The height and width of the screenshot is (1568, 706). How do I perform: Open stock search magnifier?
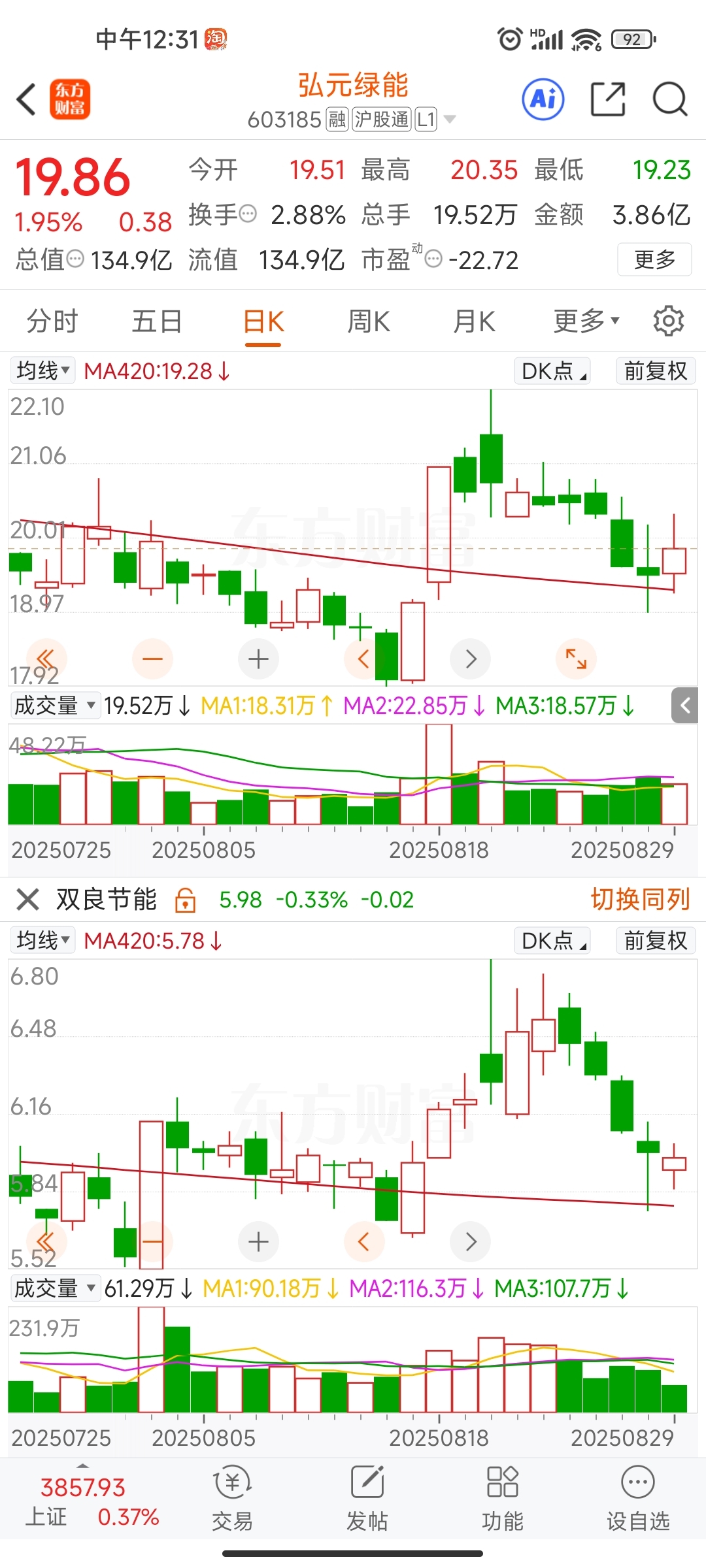(670, 99)
